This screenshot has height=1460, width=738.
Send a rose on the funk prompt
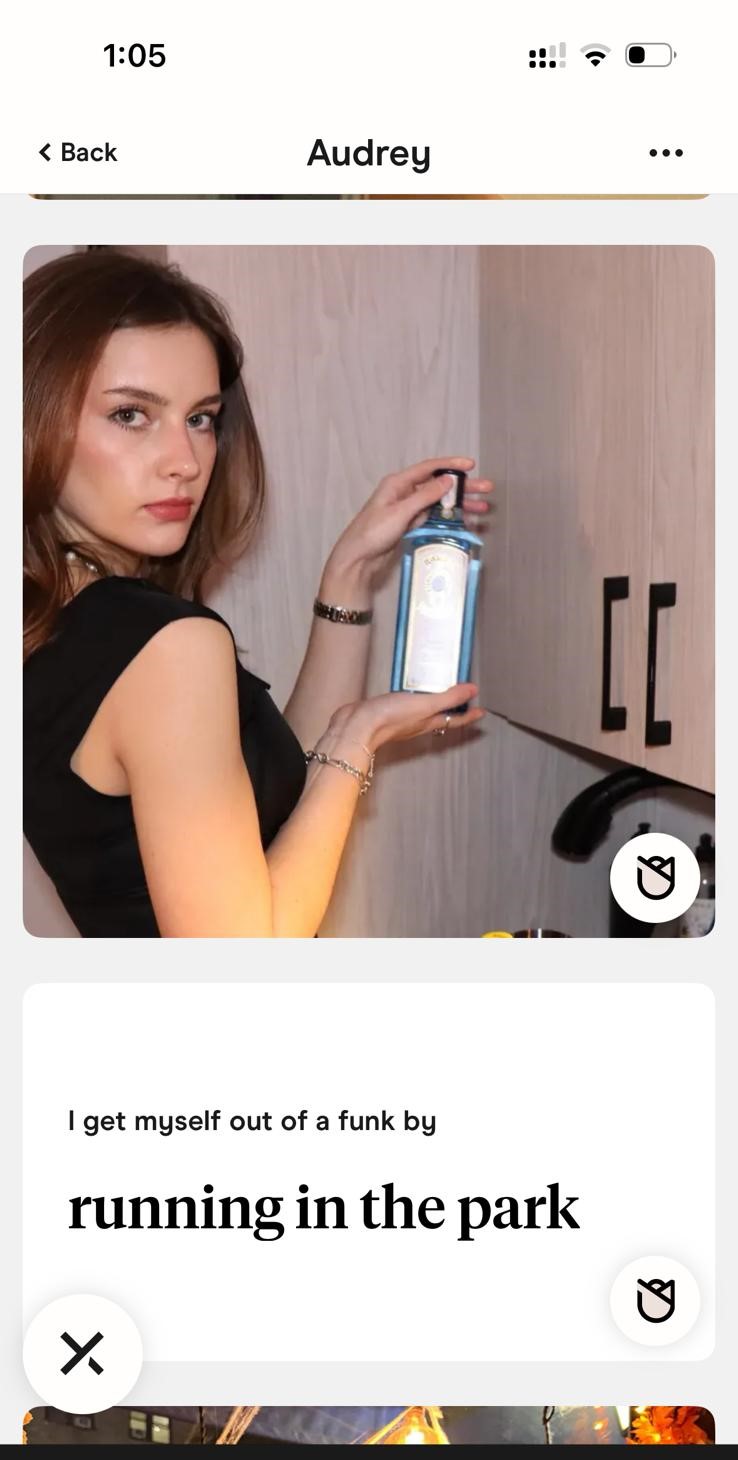tap(655, 1301)
